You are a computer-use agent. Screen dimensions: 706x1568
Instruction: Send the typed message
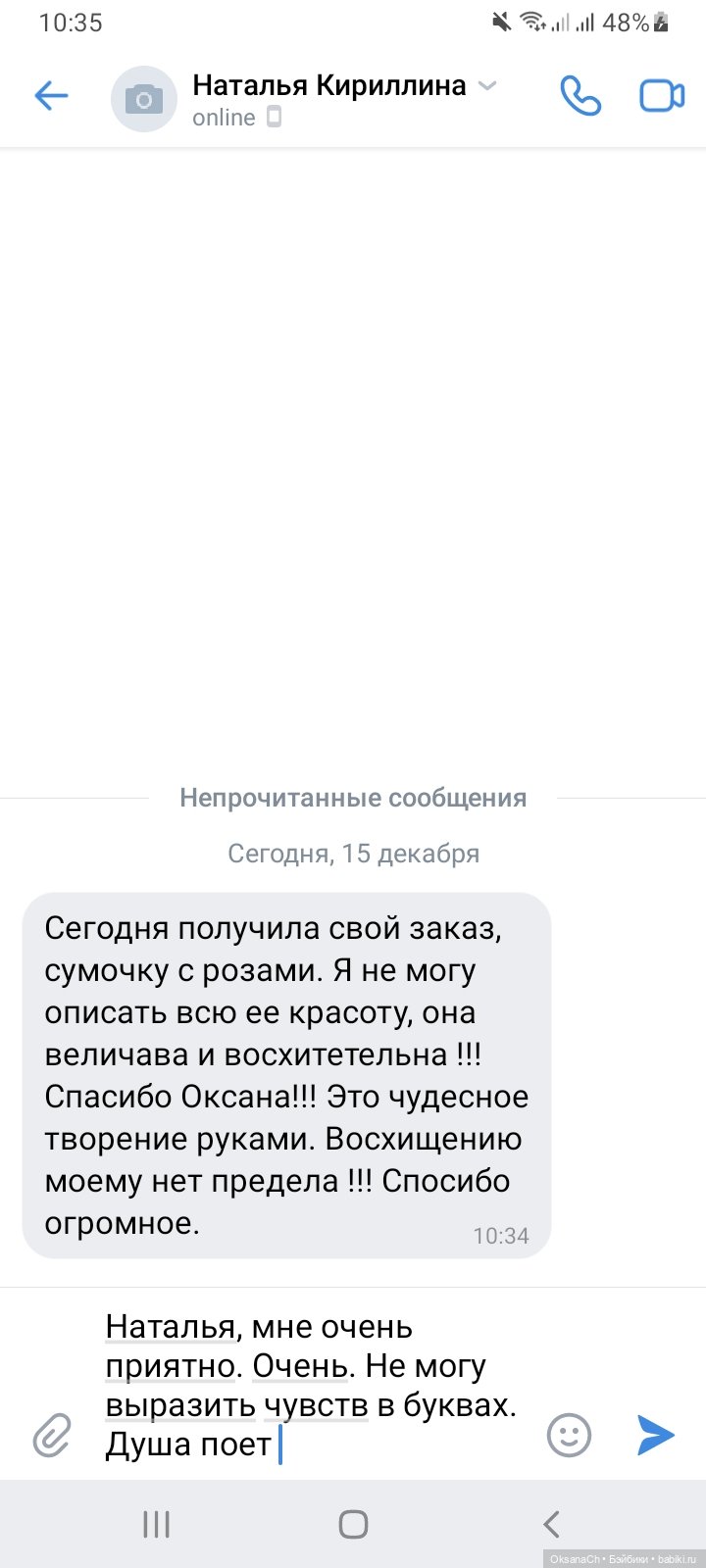coord(655,1436)
